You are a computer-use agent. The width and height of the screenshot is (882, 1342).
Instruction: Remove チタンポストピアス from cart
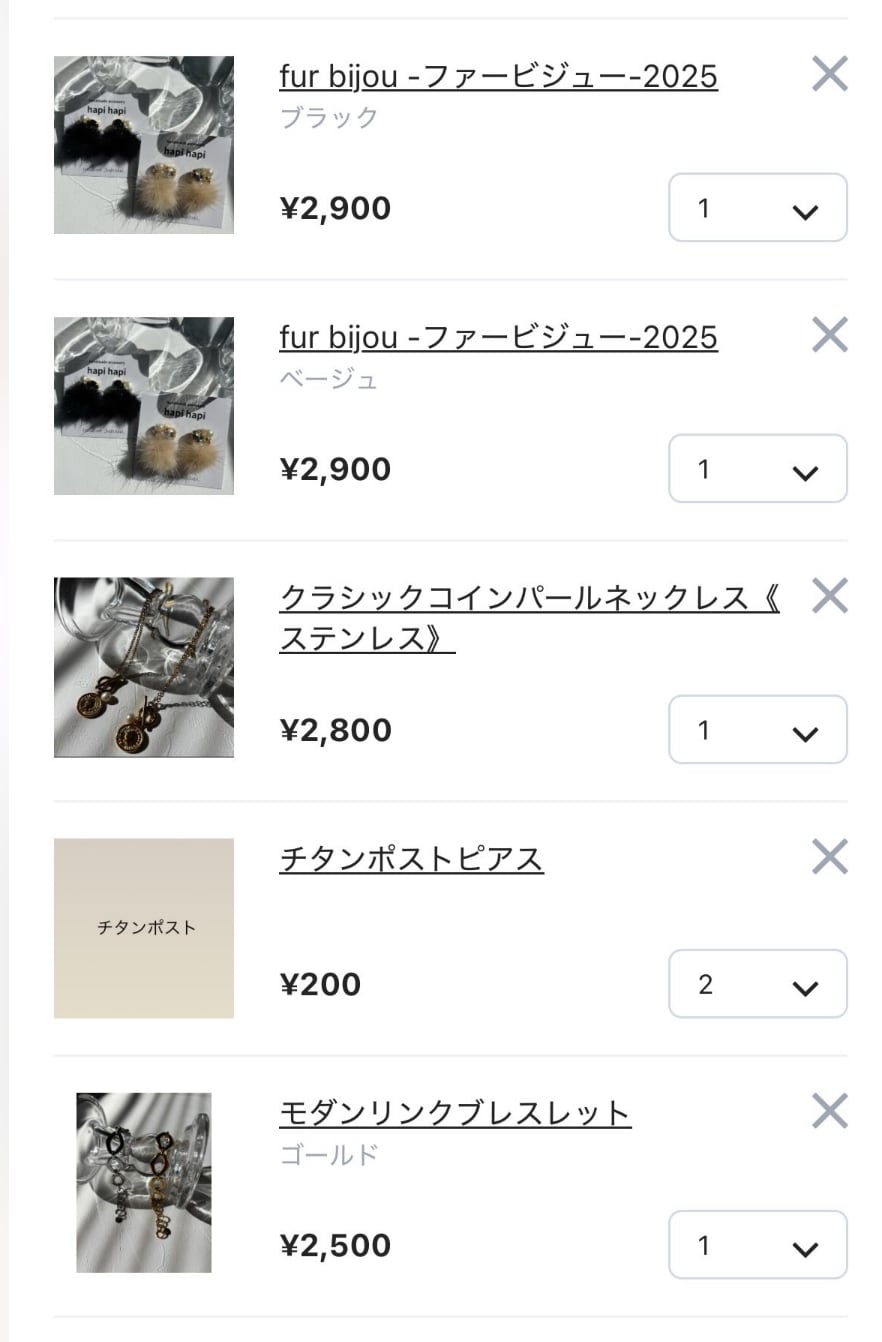pos(829,857)
